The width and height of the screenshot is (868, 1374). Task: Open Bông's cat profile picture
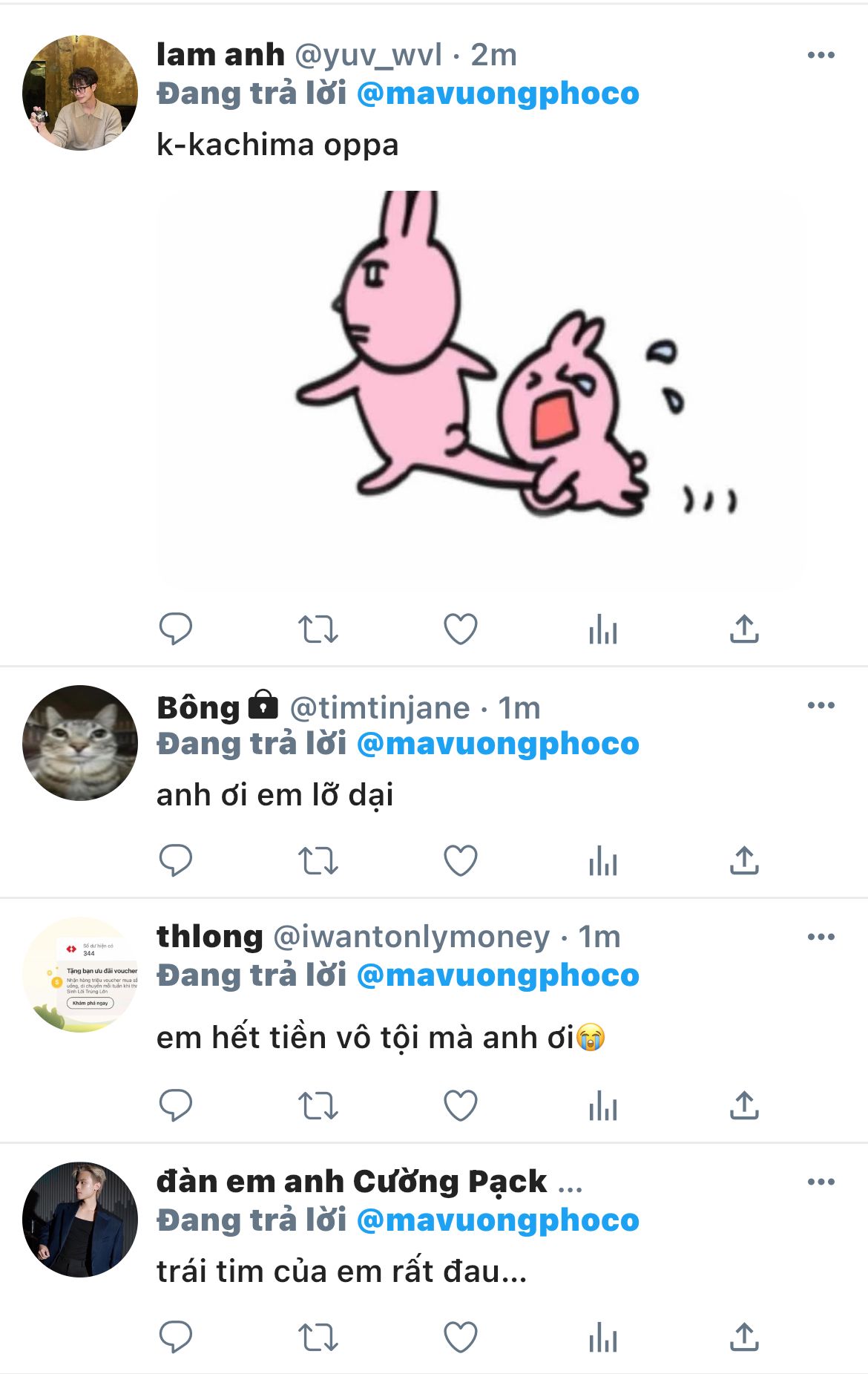(x=80, y=743)
